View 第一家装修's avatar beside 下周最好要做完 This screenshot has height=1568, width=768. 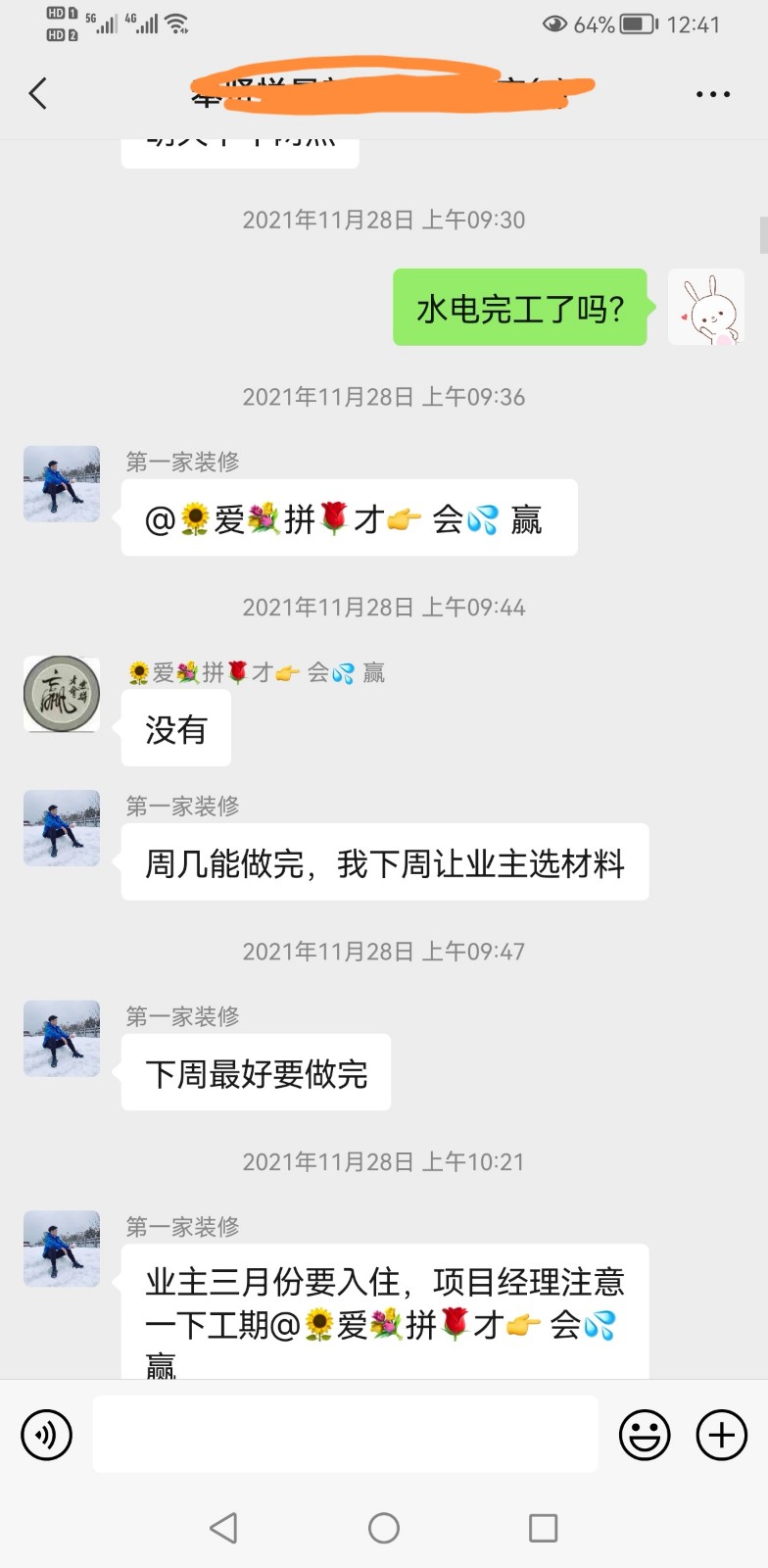pos(62,1038)
